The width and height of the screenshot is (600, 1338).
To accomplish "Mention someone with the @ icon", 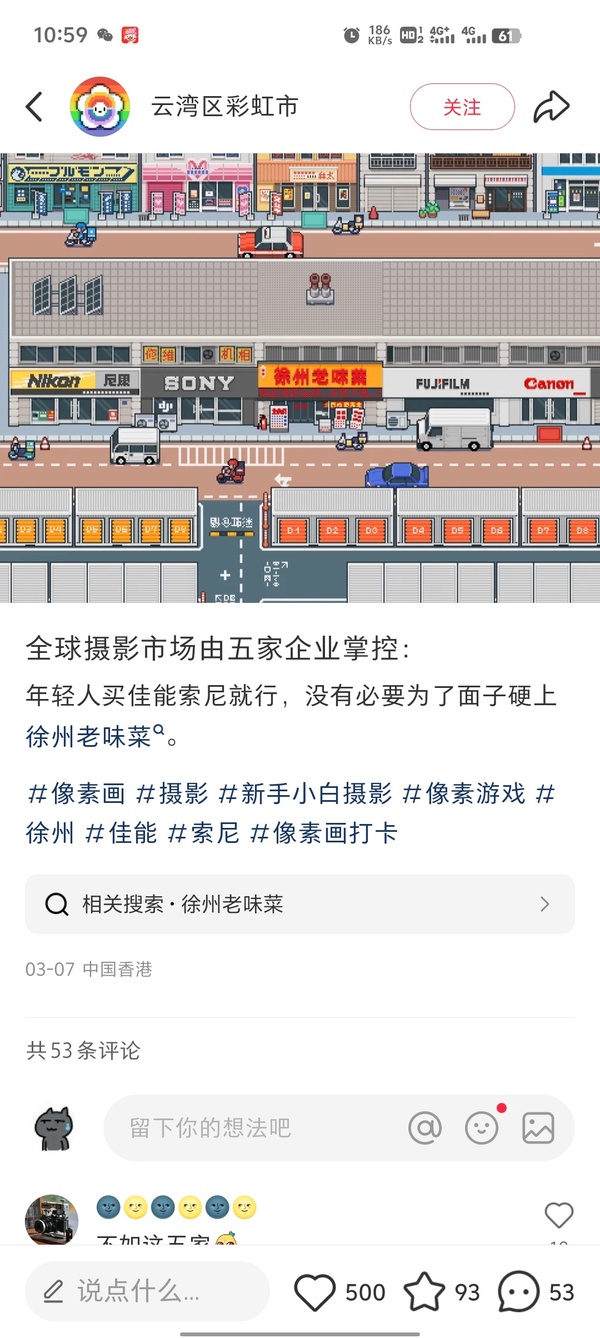I will coord(425,1128).
